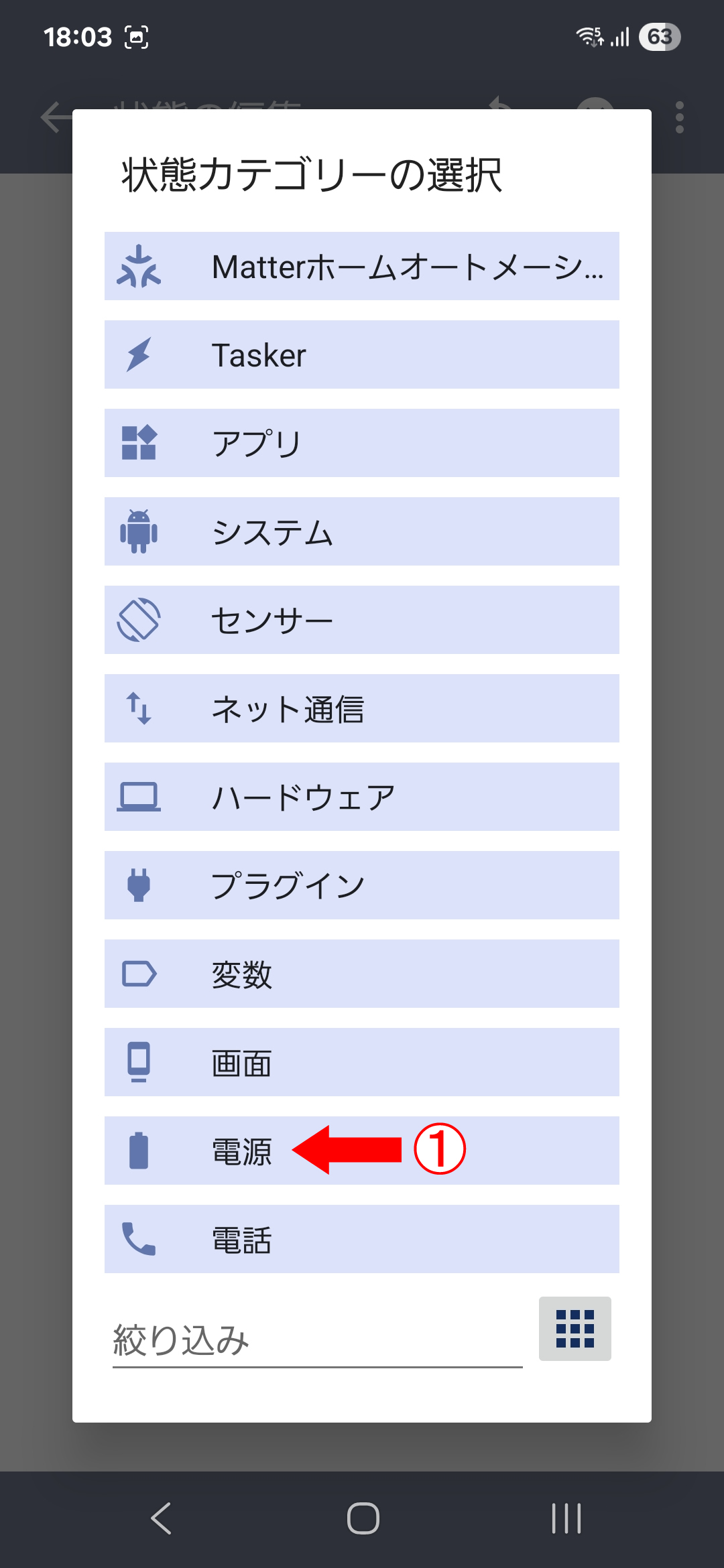Toggle the grid view button

point(575,1329)
